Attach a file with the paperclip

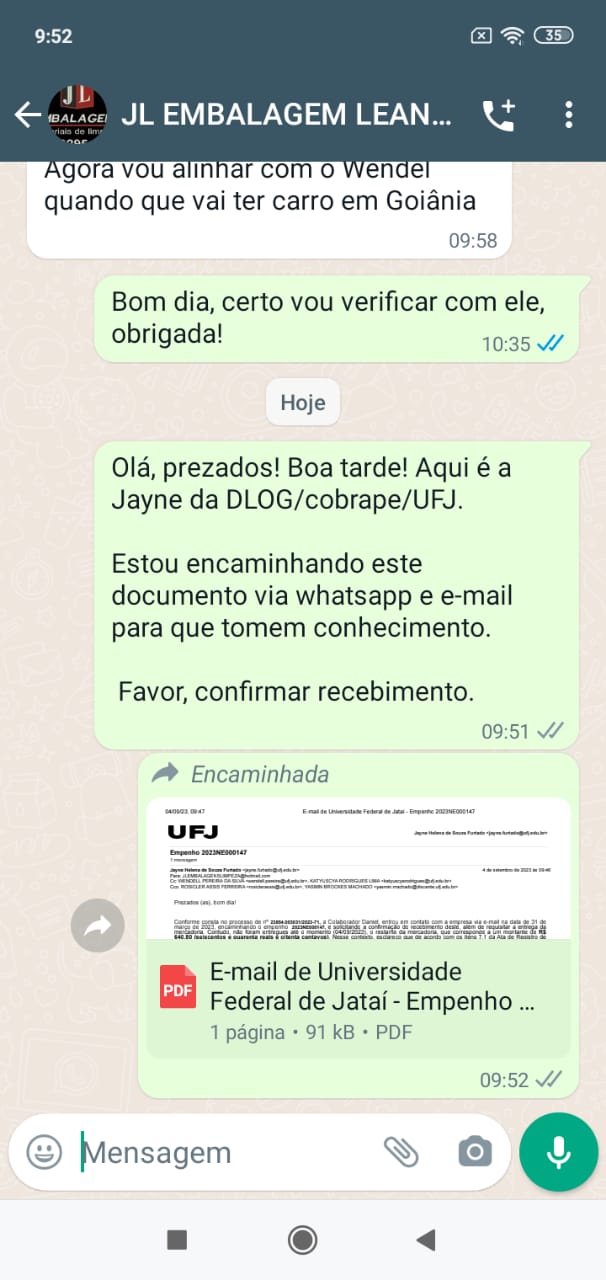[x=401, y=1152]
